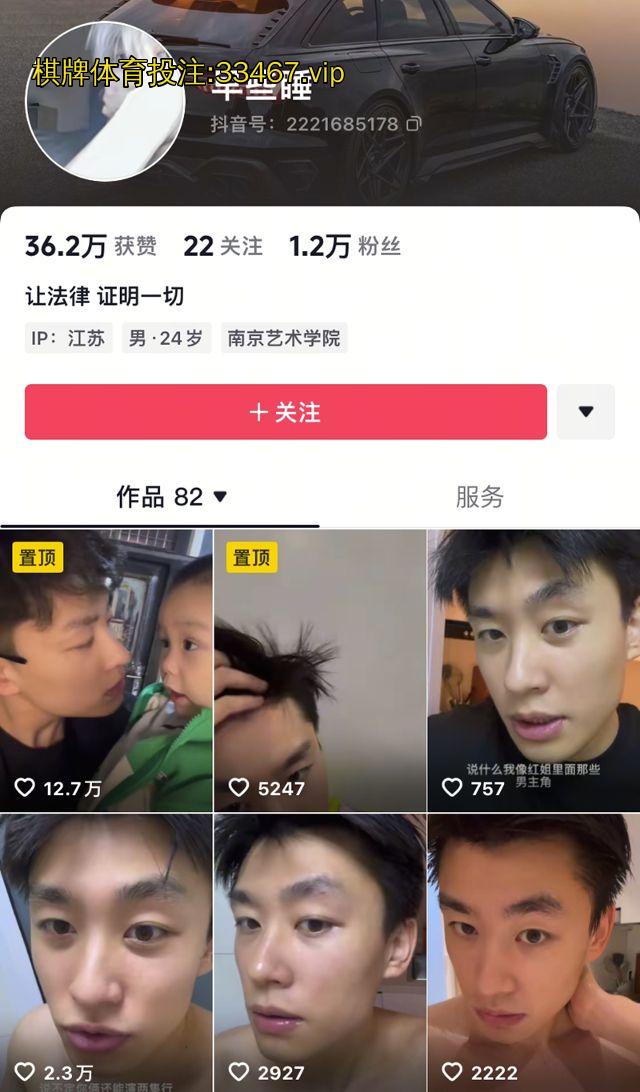Tap the 南京艺术学院 school tag
The height and width of the screenshot is (1092, 640).
tap(284, 338)
